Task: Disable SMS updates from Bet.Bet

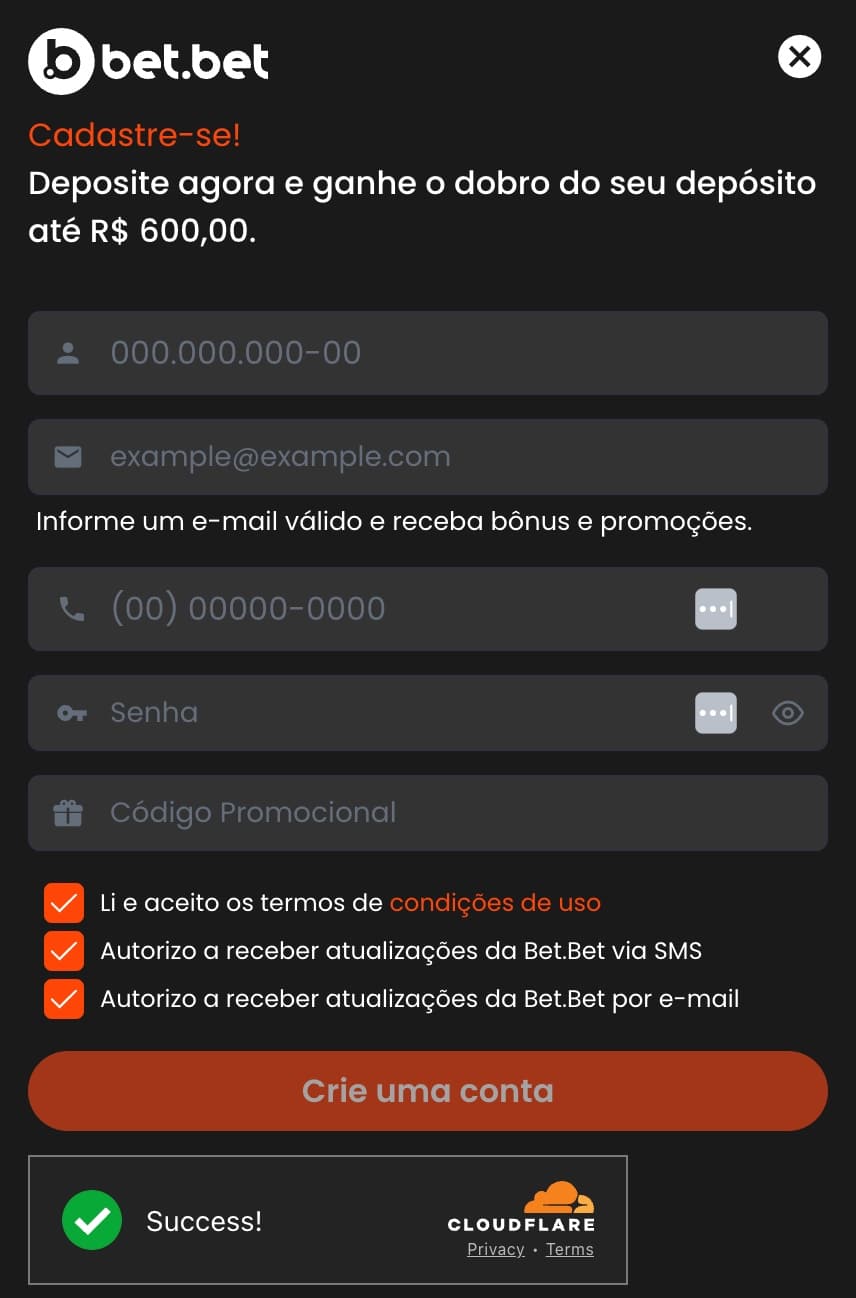Action: (x=63, y=951)
